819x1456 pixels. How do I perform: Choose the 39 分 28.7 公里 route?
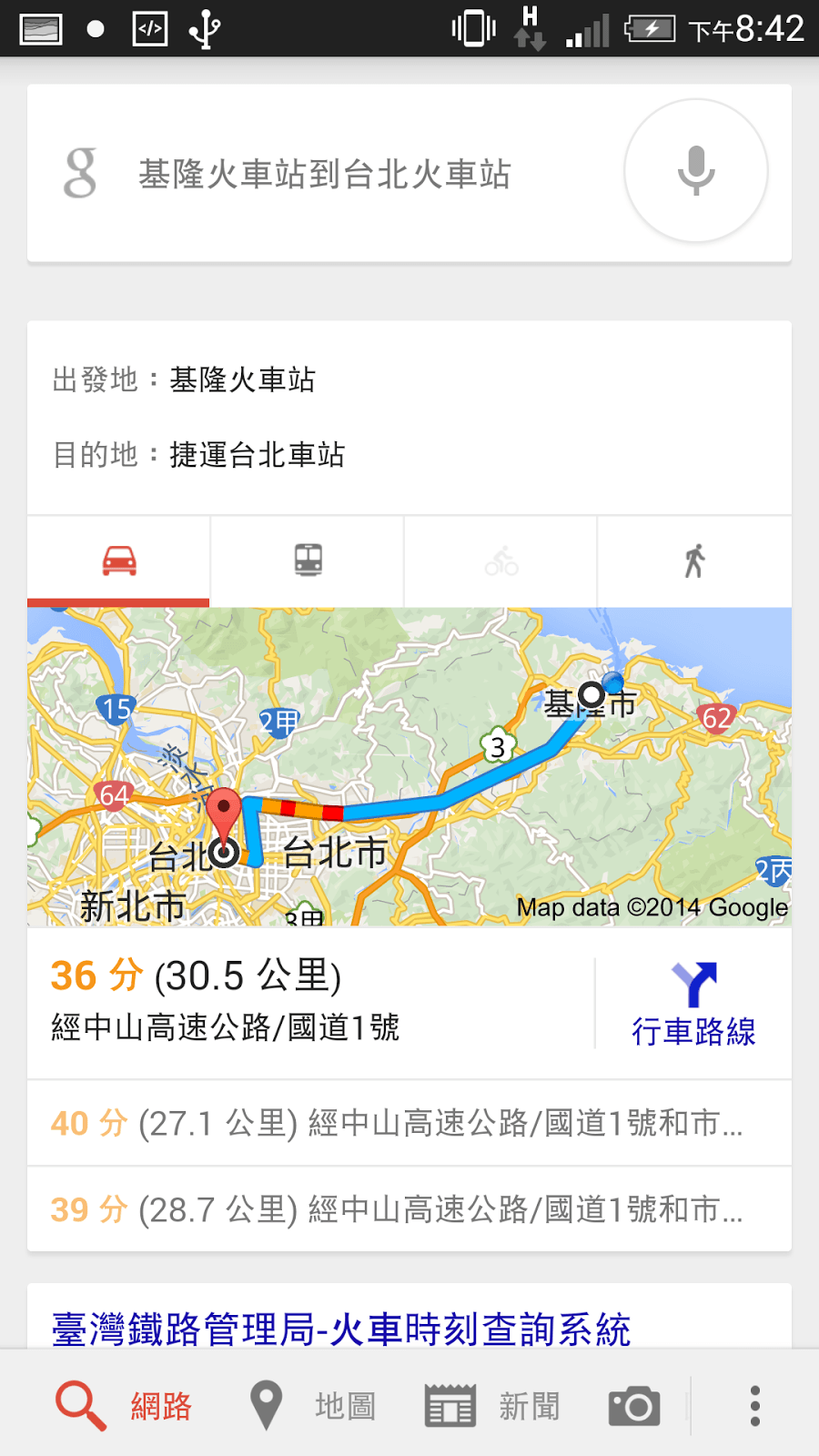(409, 1209)
